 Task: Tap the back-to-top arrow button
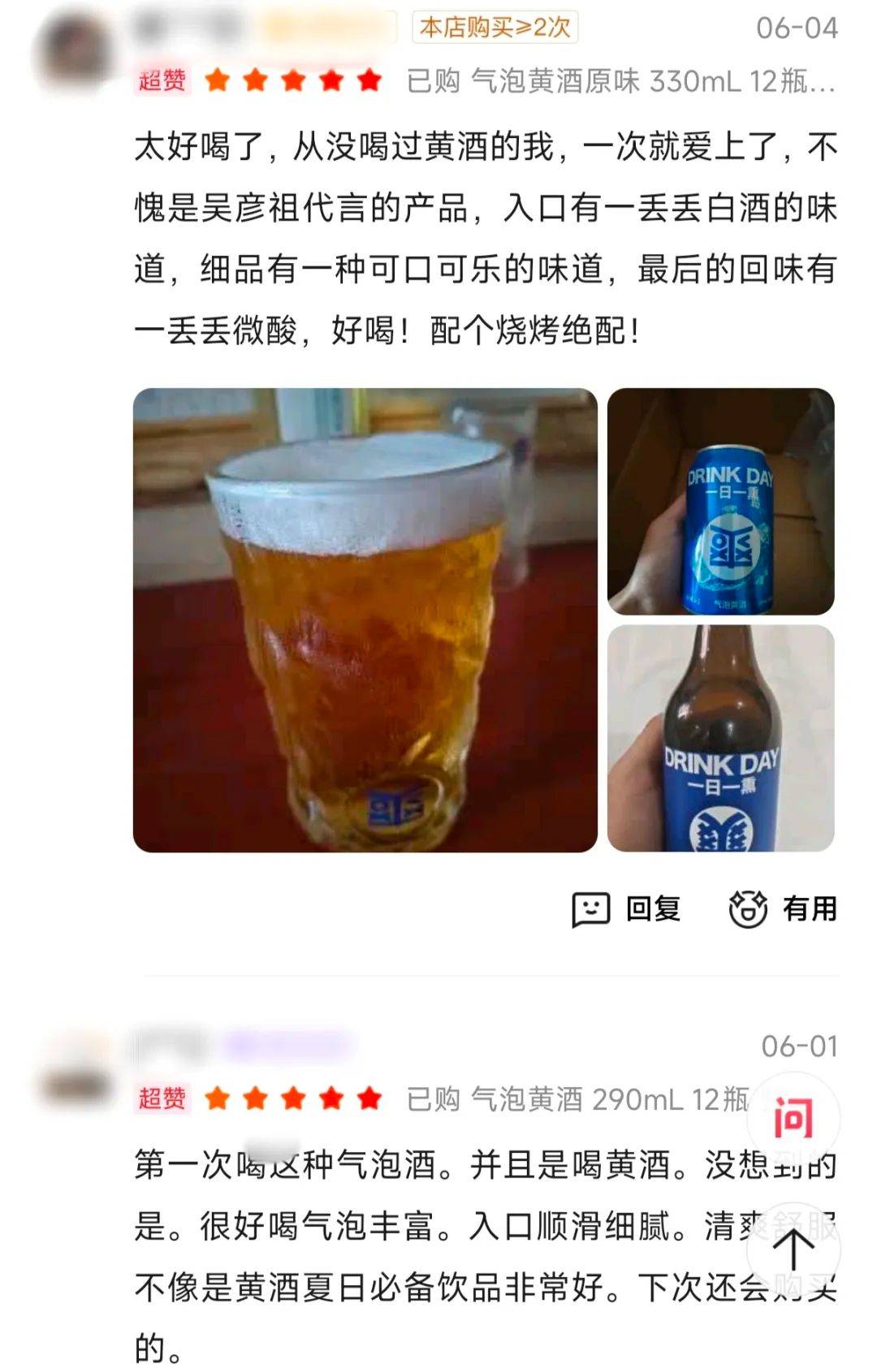[x=793, y=1249]
